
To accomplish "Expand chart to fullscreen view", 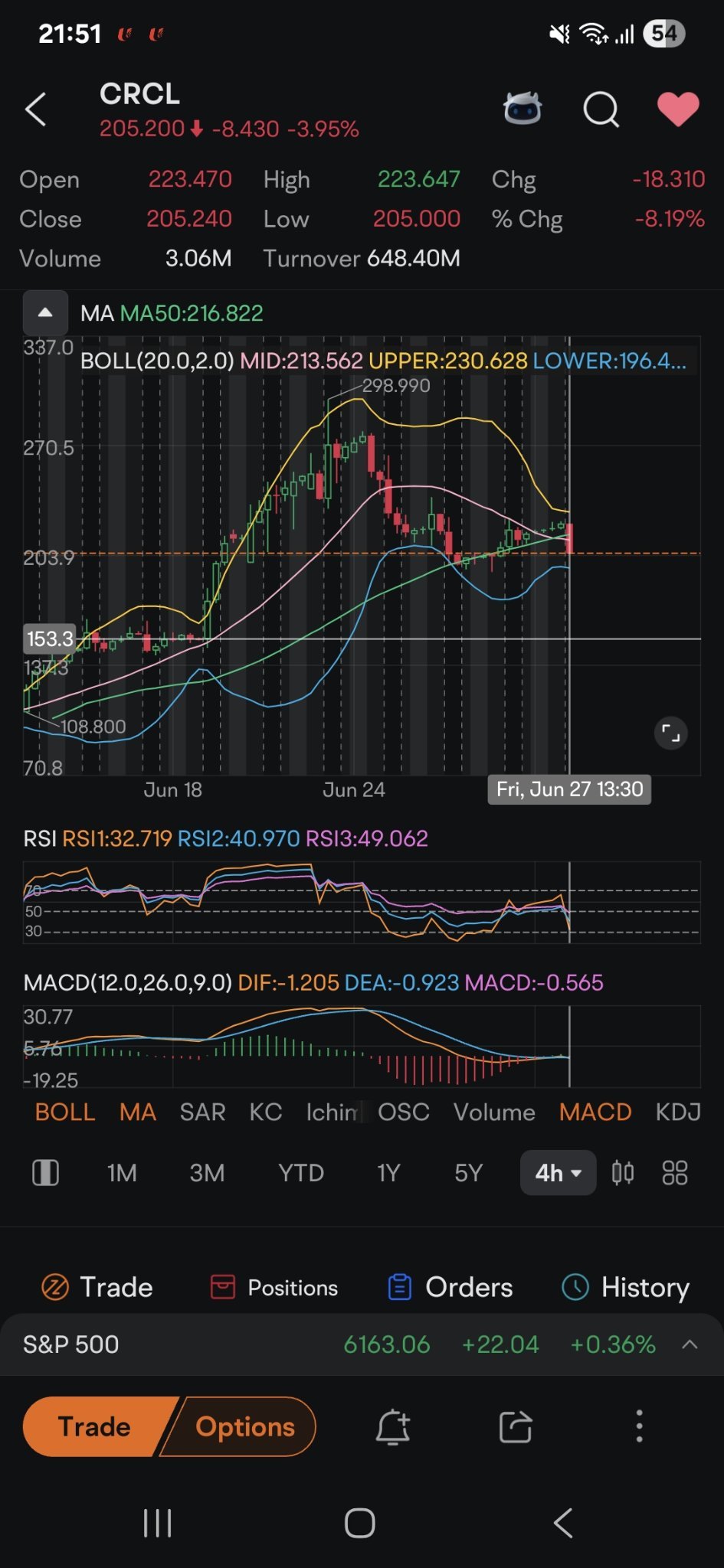I will (x=670, y=733).
